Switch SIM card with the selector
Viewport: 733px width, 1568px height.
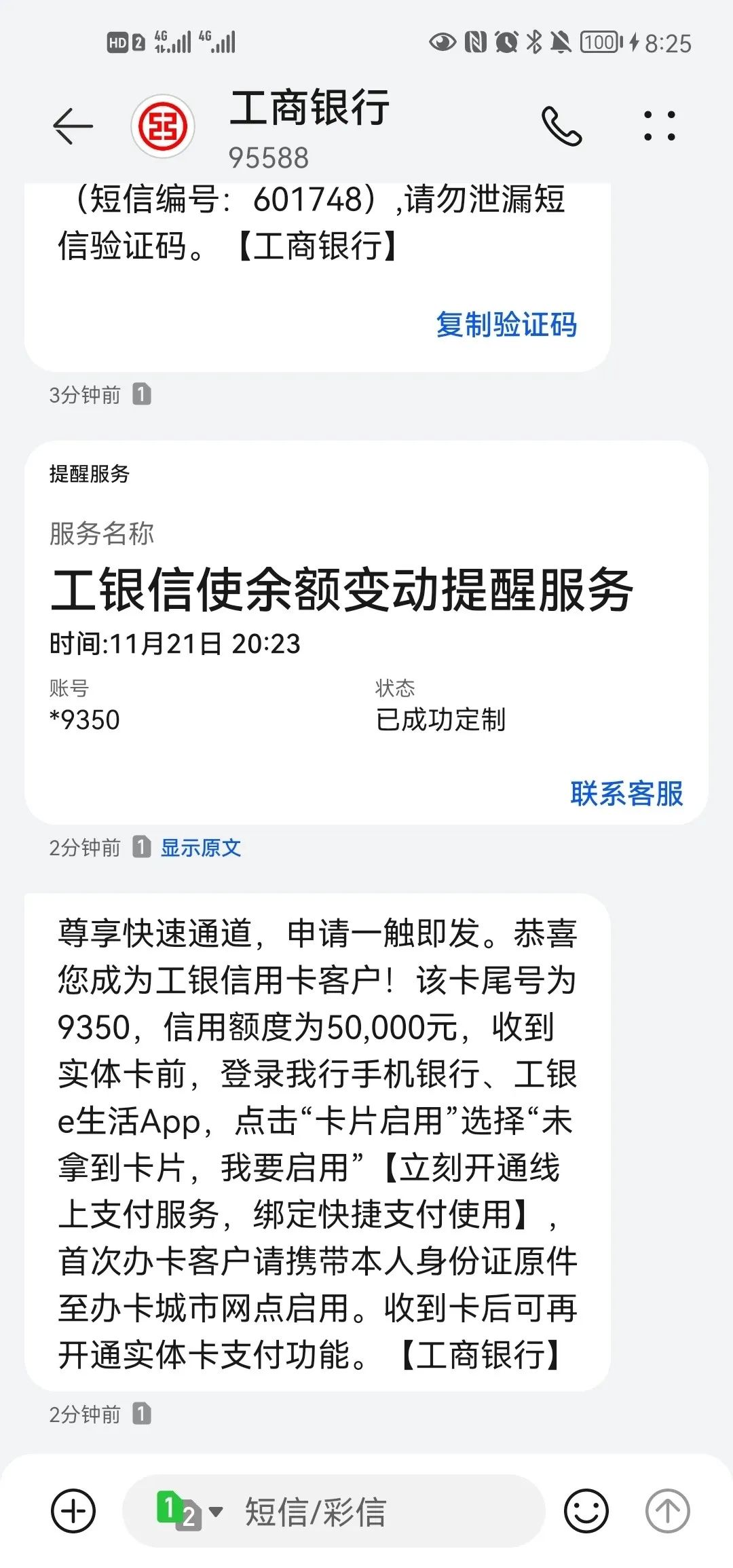point(189,1511)
